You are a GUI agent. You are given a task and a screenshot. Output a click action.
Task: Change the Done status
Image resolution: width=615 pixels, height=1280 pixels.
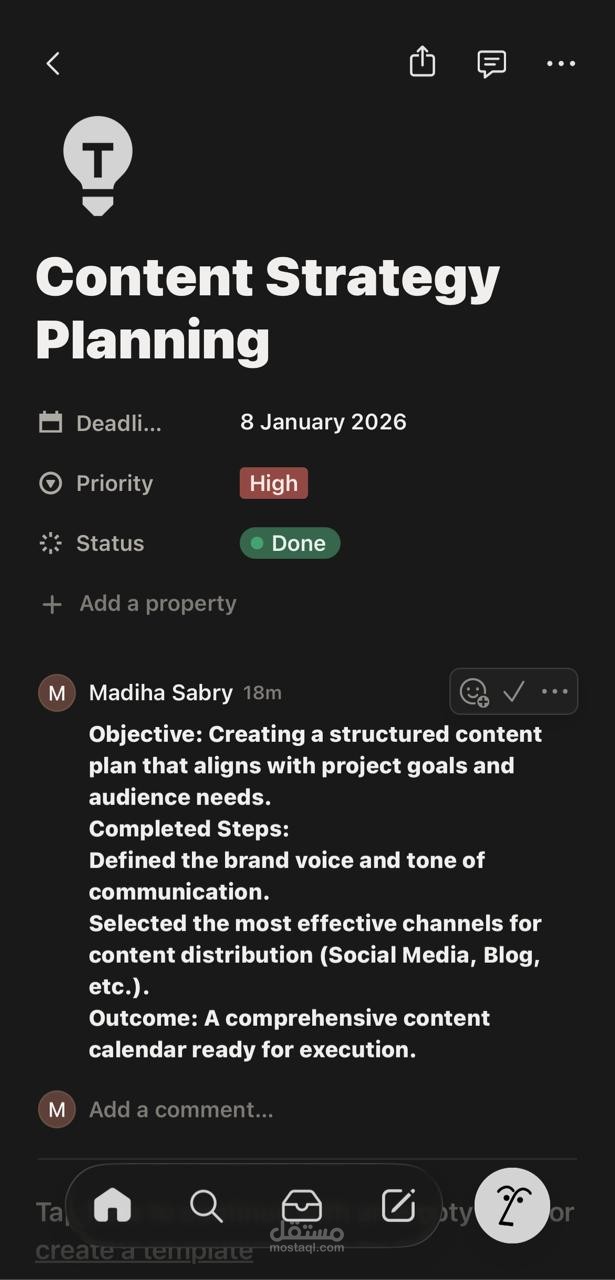coord(290,543)
